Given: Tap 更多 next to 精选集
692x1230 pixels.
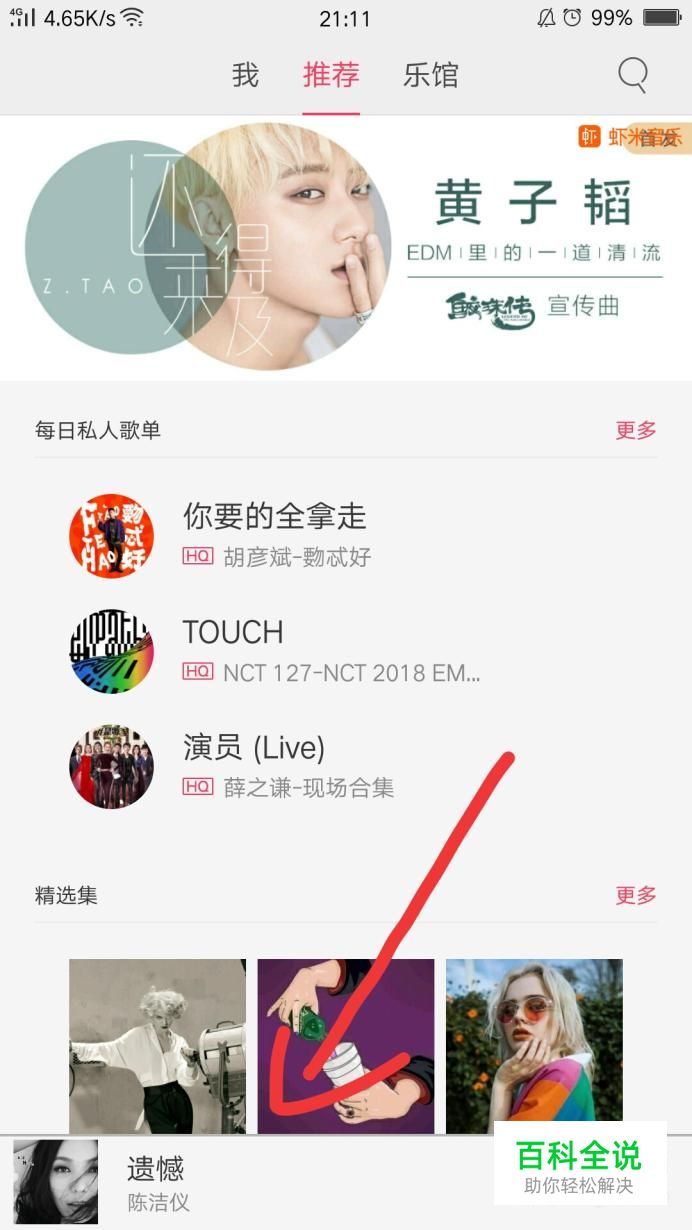Looking at the screenshot, I should (635, 894).
